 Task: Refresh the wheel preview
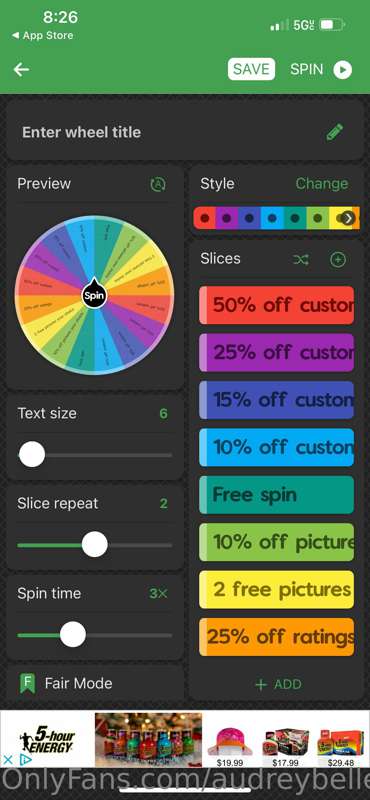[158, 184]
